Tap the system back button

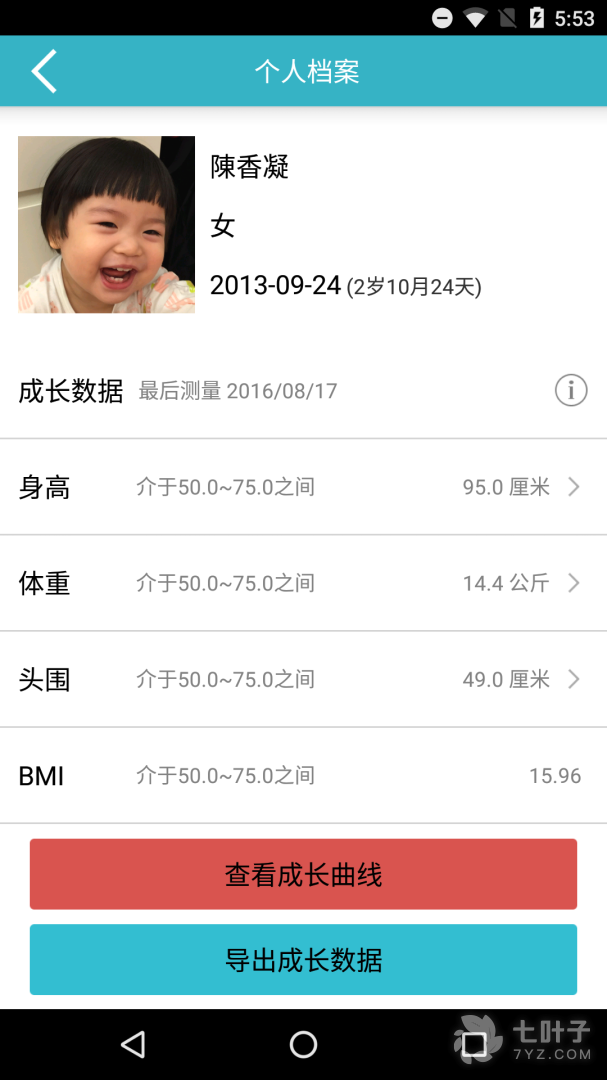[133, 1045]
